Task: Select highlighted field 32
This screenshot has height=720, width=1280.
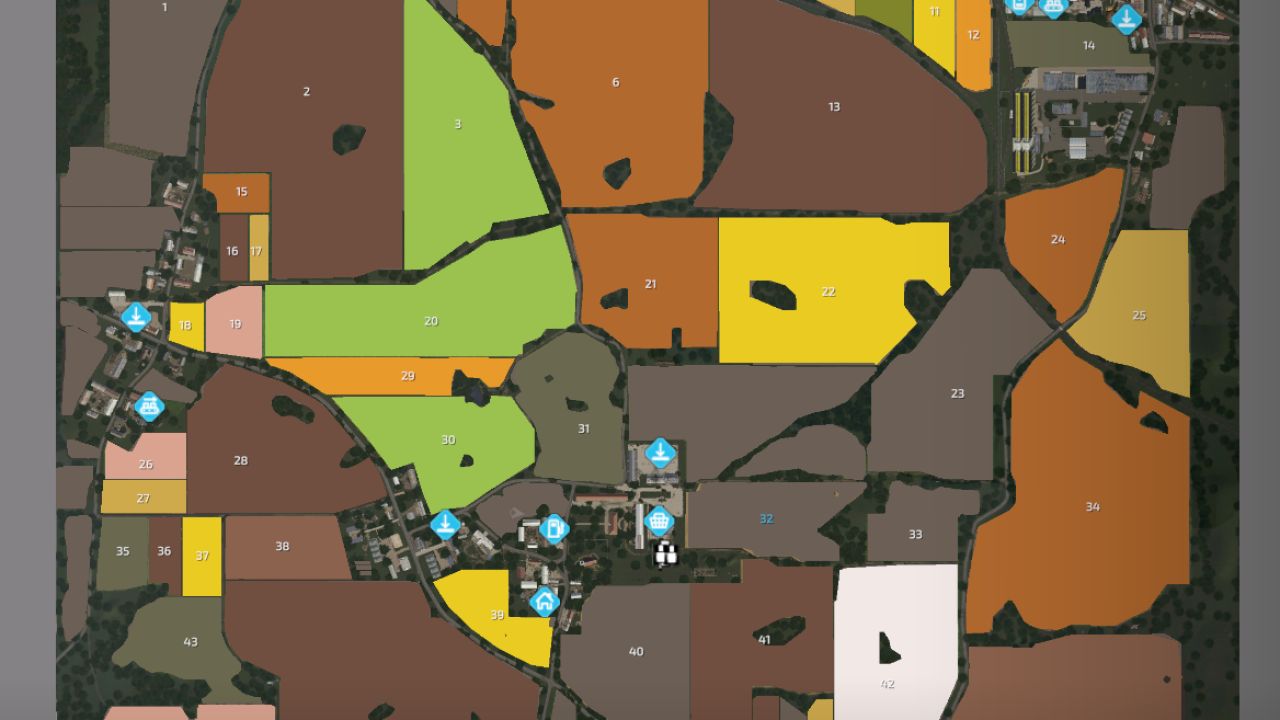Action: [x=766, y=519]
